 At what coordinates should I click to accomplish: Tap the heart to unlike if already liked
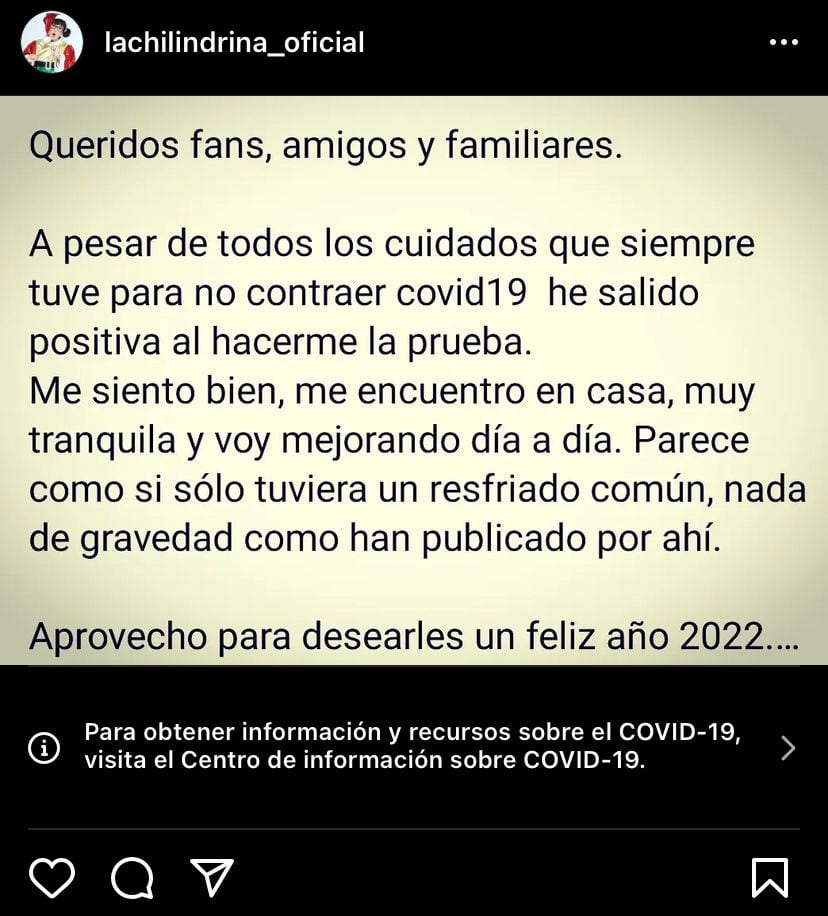click(x=52, y=877)
